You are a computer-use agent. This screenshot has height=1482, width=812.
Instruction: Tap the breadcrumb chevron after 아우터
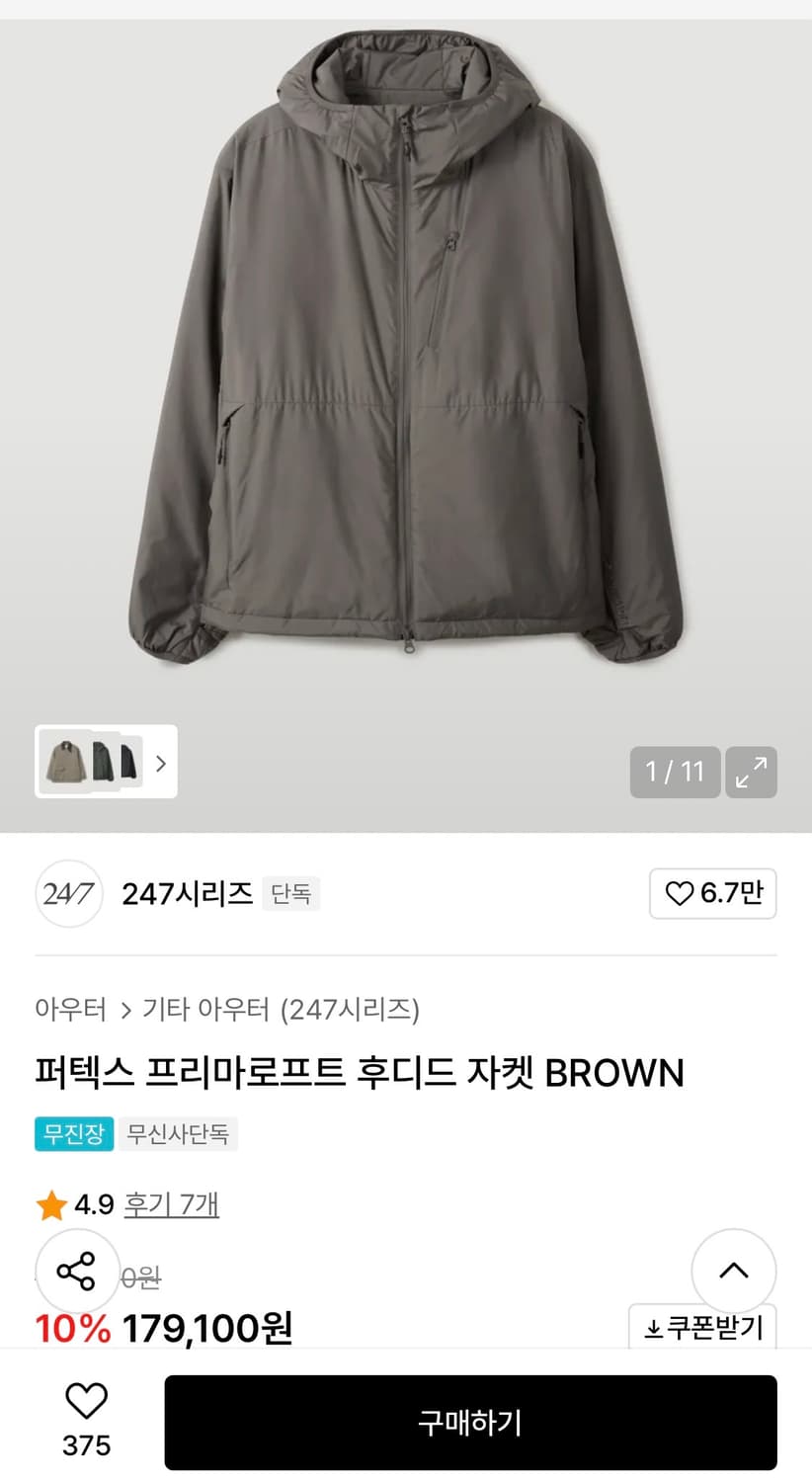pos(126,1011)
